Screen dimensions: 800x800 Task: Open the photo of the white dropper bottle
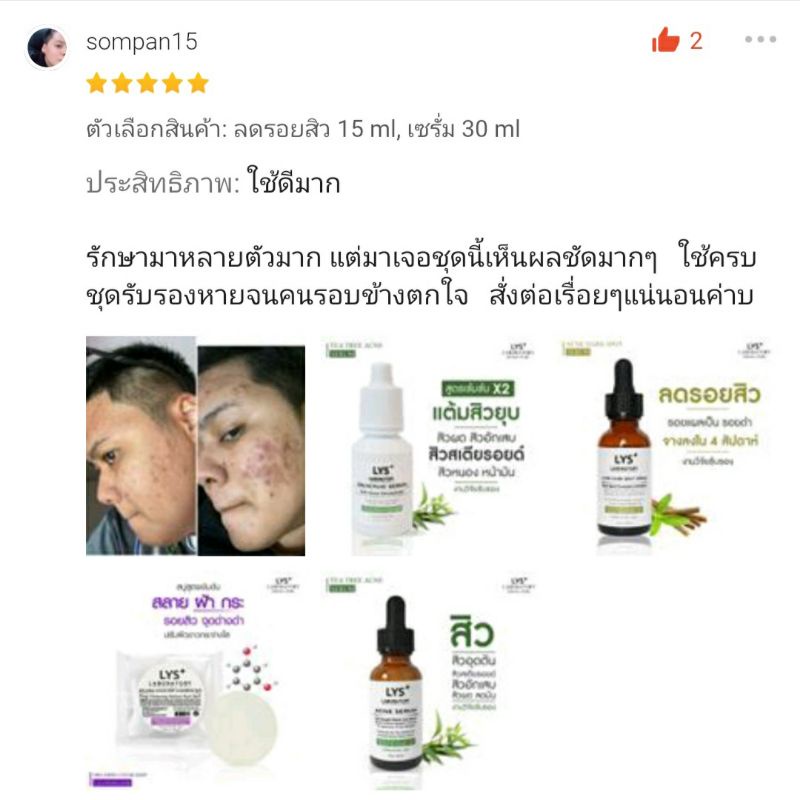(429, 445)
